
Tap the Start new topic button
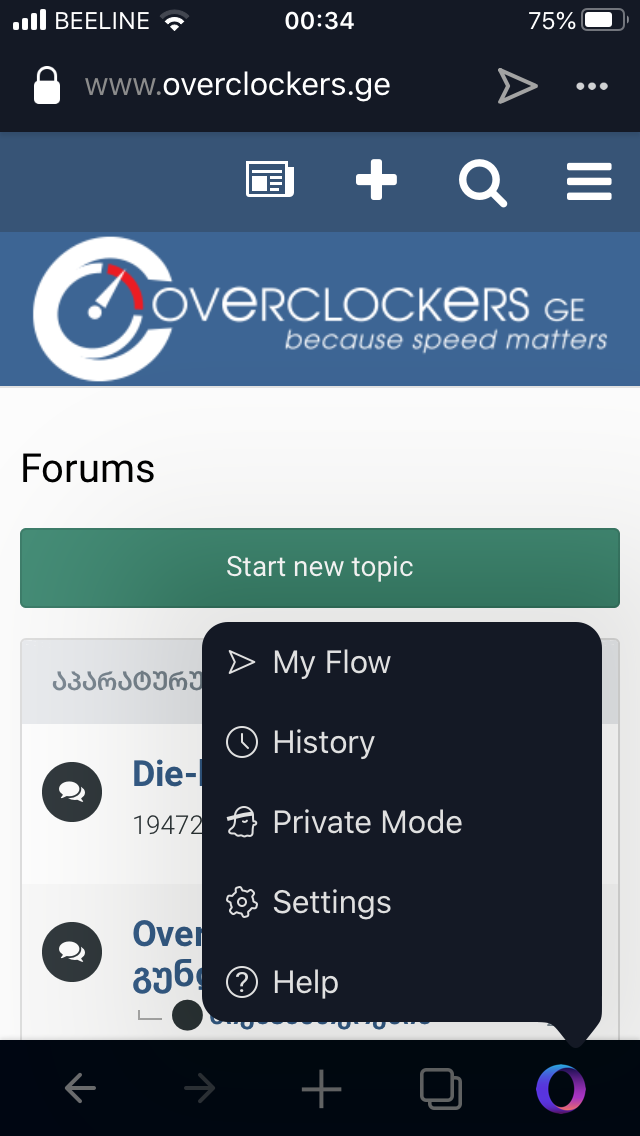(320, 567)
